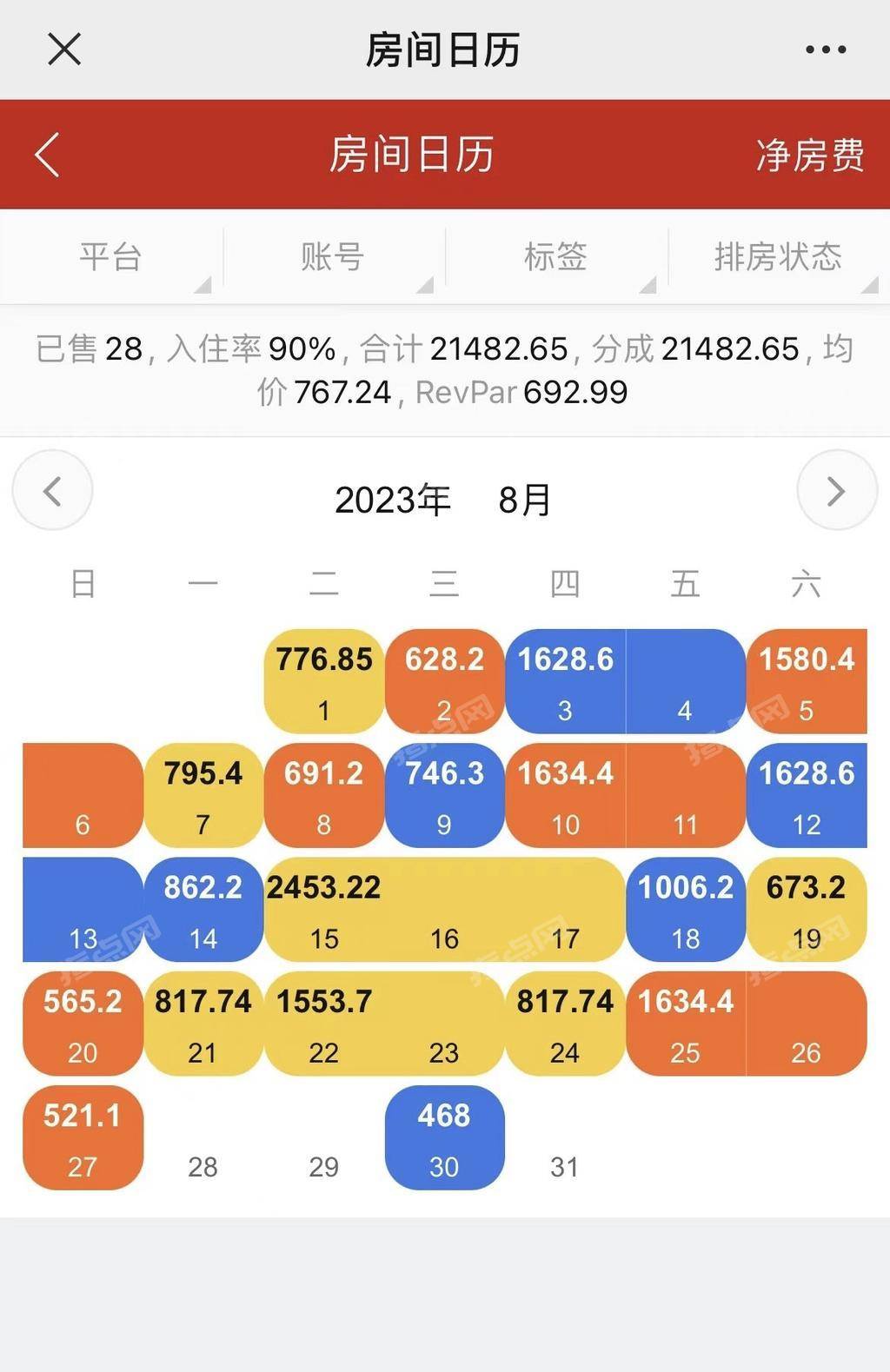This screenshot has width=890, height=1372.
Task: Open the 2453.22 booking starting August 15
Action: pyautogui.click(x=444, y=909)
